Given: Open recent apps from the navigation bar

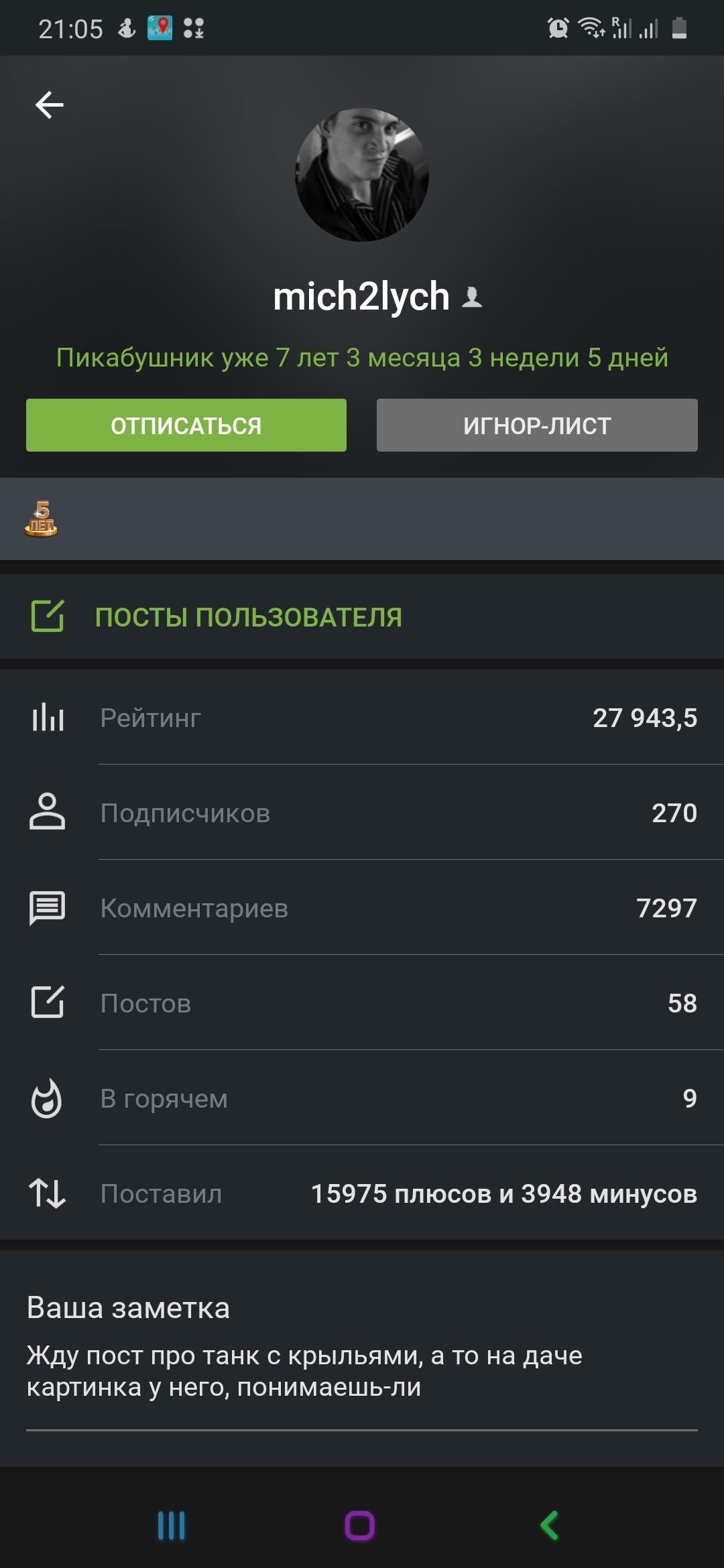Looking at the screenshot, I should (172, 1525).
